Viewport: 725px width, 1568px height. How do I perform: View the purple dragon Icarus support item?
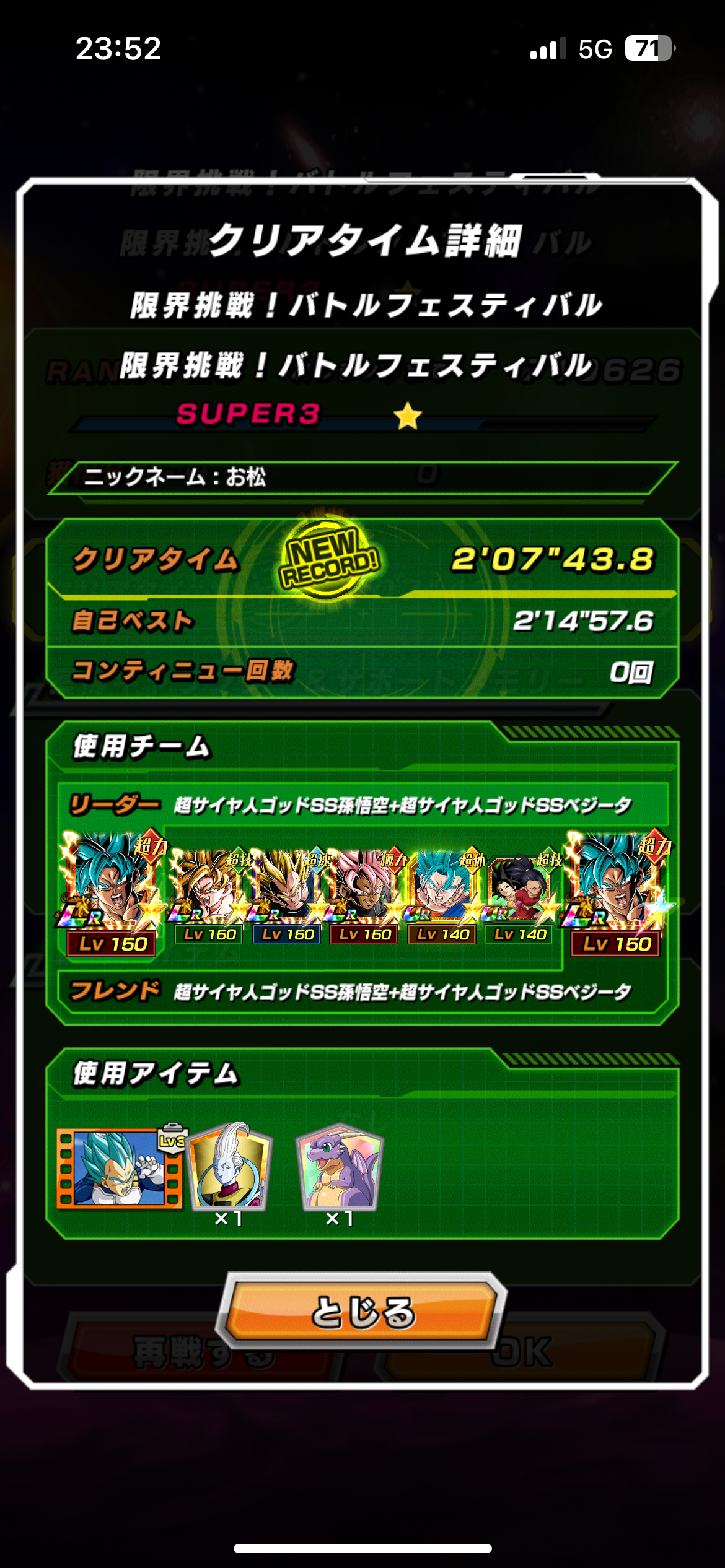(341, 1169)
